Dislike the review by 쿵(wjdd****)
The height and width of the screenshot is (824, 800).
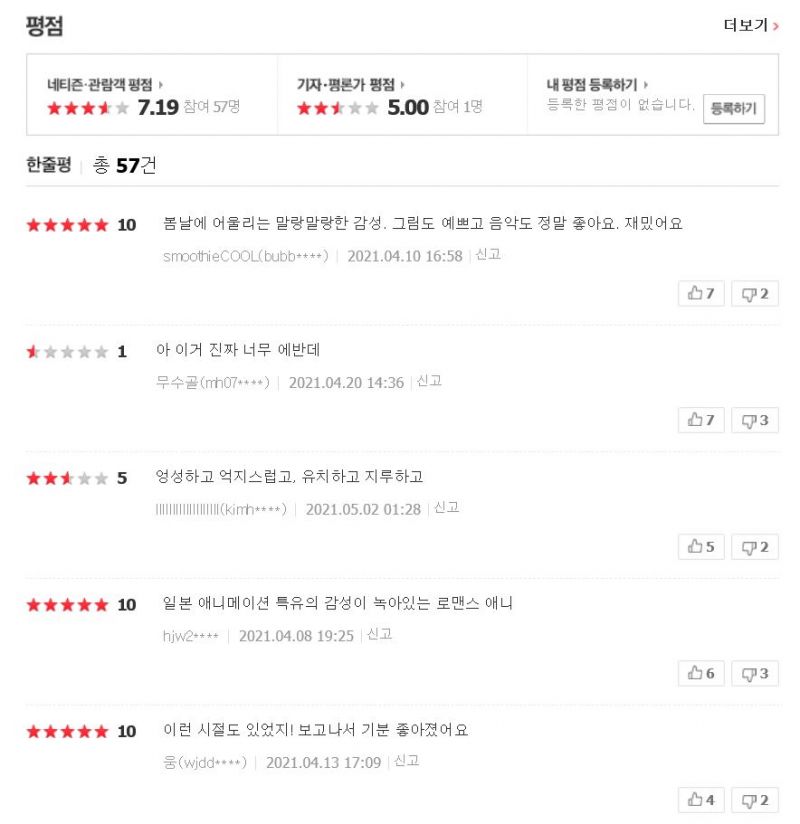point(755,800)
